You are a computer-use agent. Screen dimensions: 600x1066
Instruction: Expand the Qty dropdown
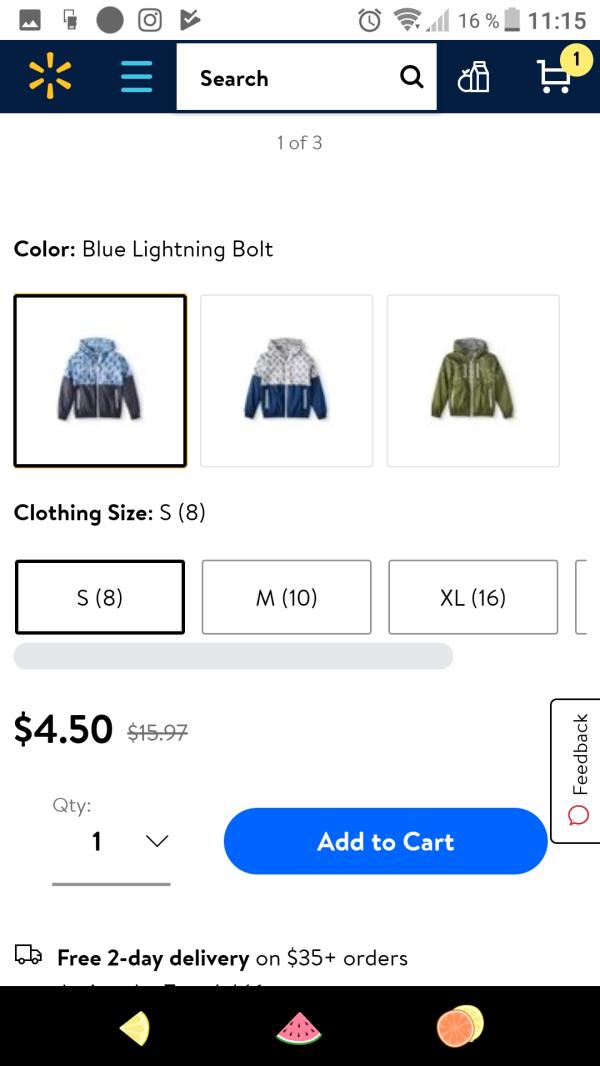pos(112,842)
